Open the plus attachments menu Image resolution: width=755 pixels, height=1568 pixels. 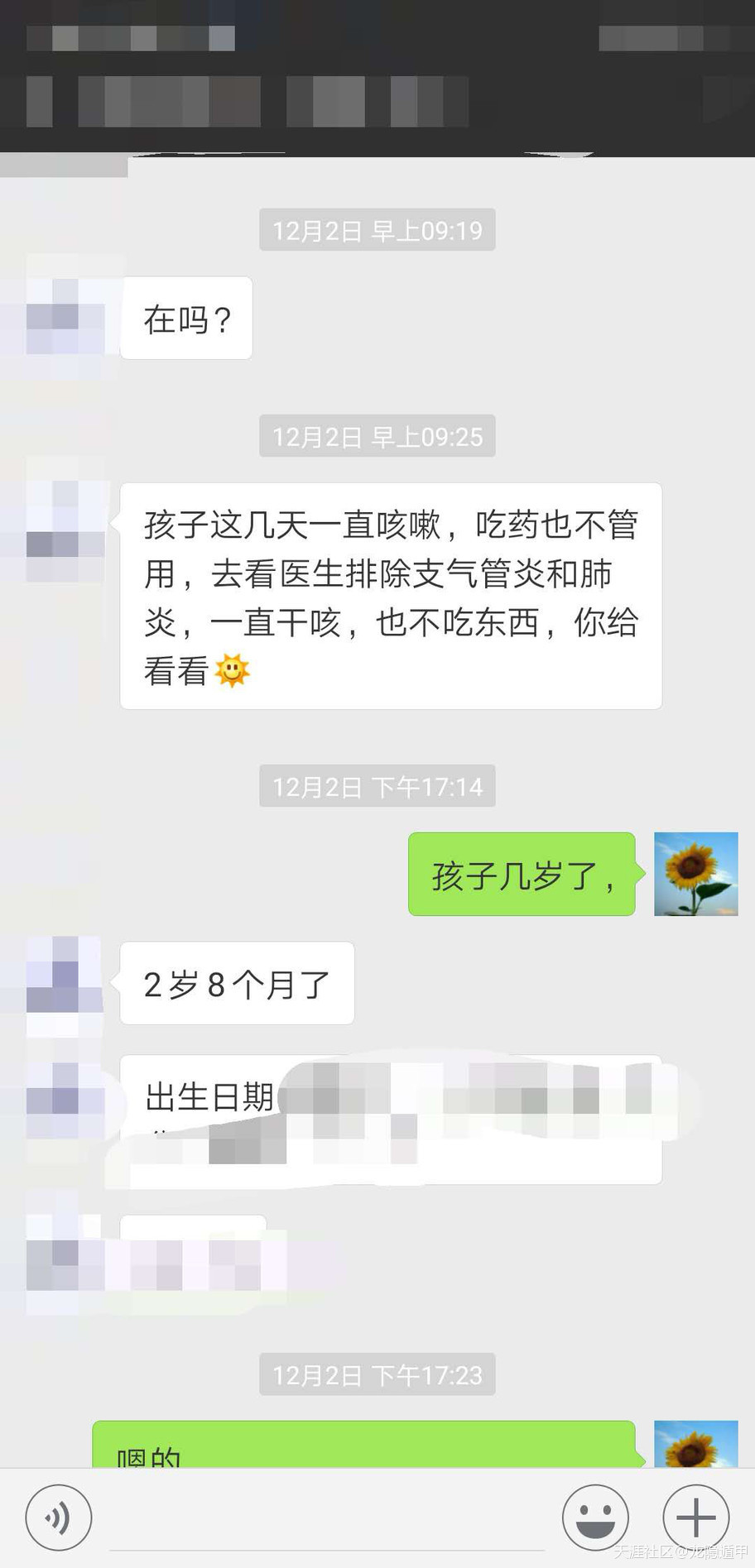pyautogui.click(x=695, y=1518)
